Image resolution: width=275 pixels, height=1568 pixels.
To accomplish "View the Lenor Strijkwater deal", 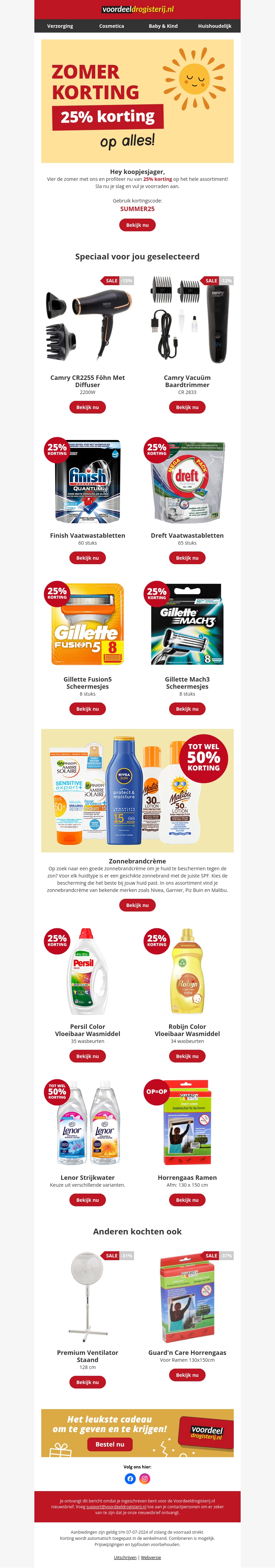I will point(87,1200).
